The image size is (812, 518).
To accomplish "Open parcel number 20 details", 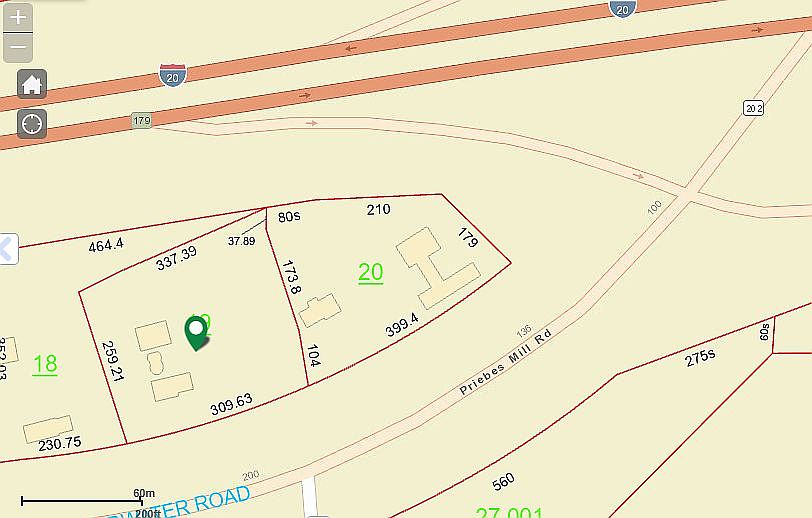I will 370,272.
